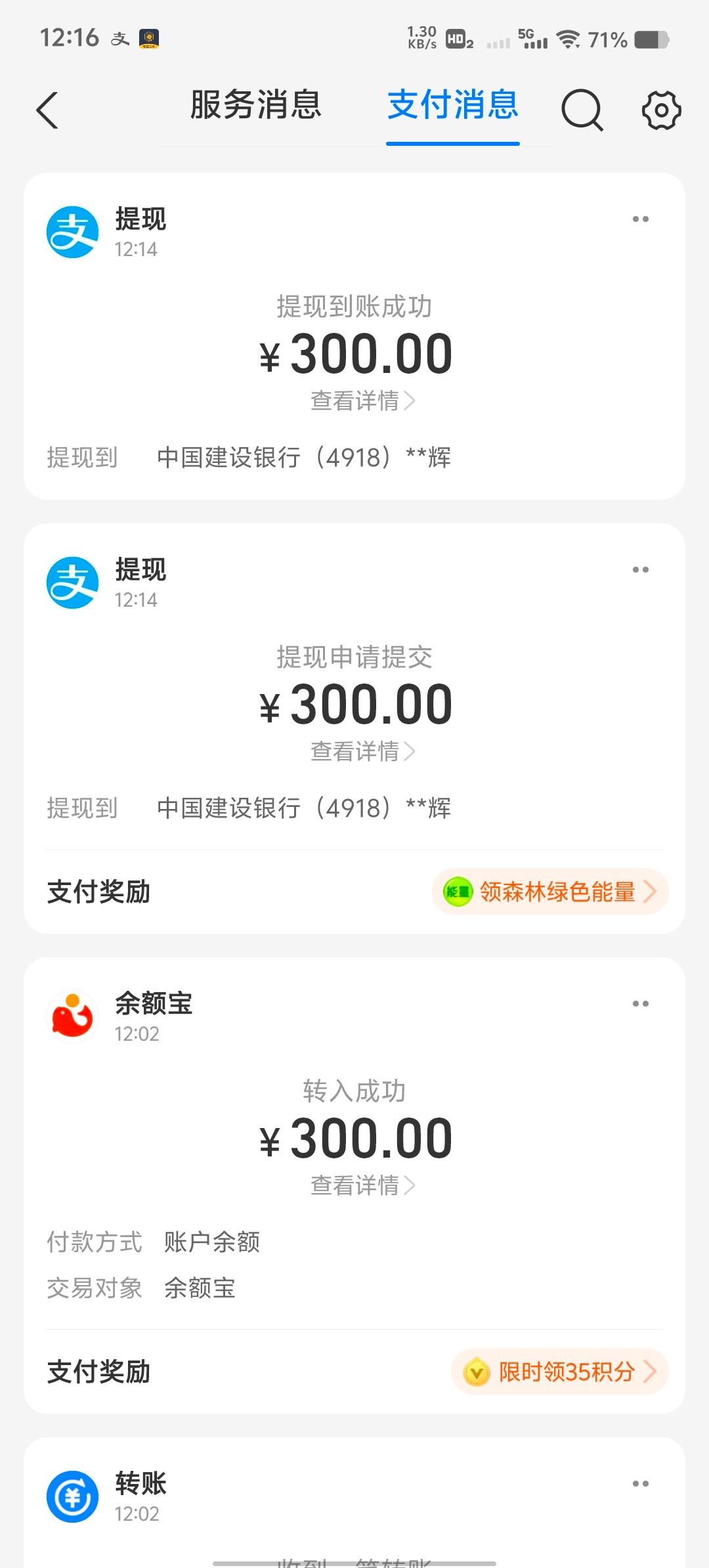Open more options on 提现申请提交 card
The width and height of the screenshot is (709, 1568).
tap(641, 570)
